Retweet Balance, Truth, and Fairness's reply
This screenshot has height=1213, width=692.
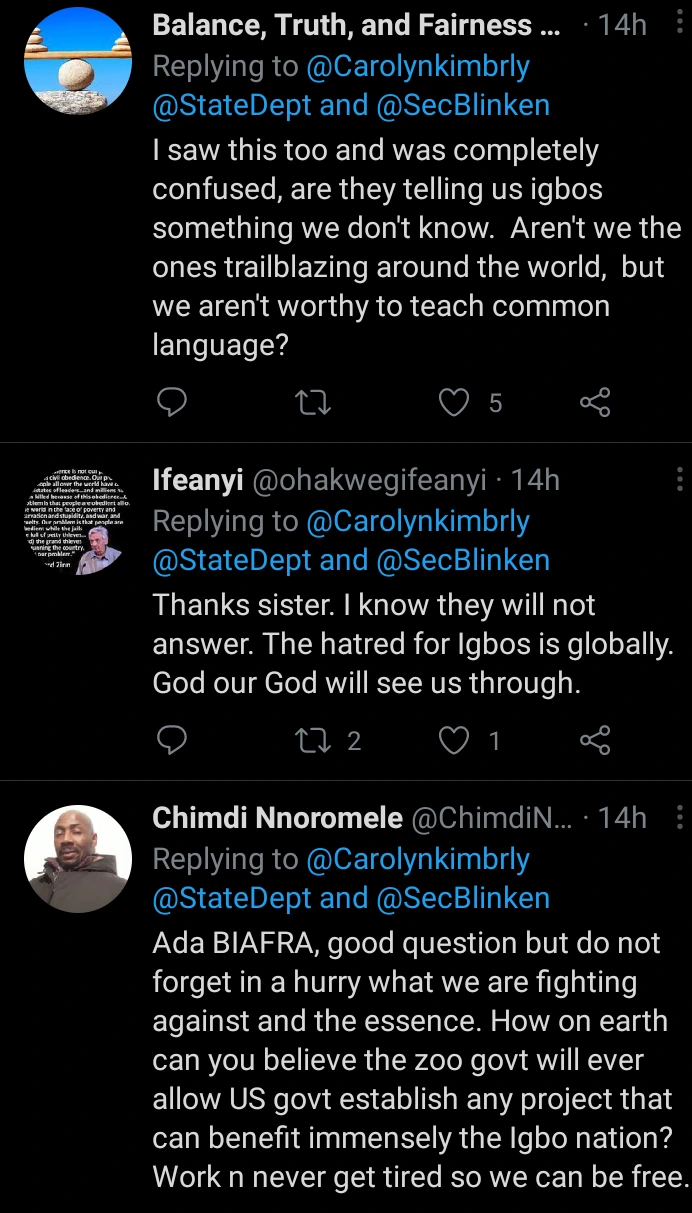click(315, 402)
